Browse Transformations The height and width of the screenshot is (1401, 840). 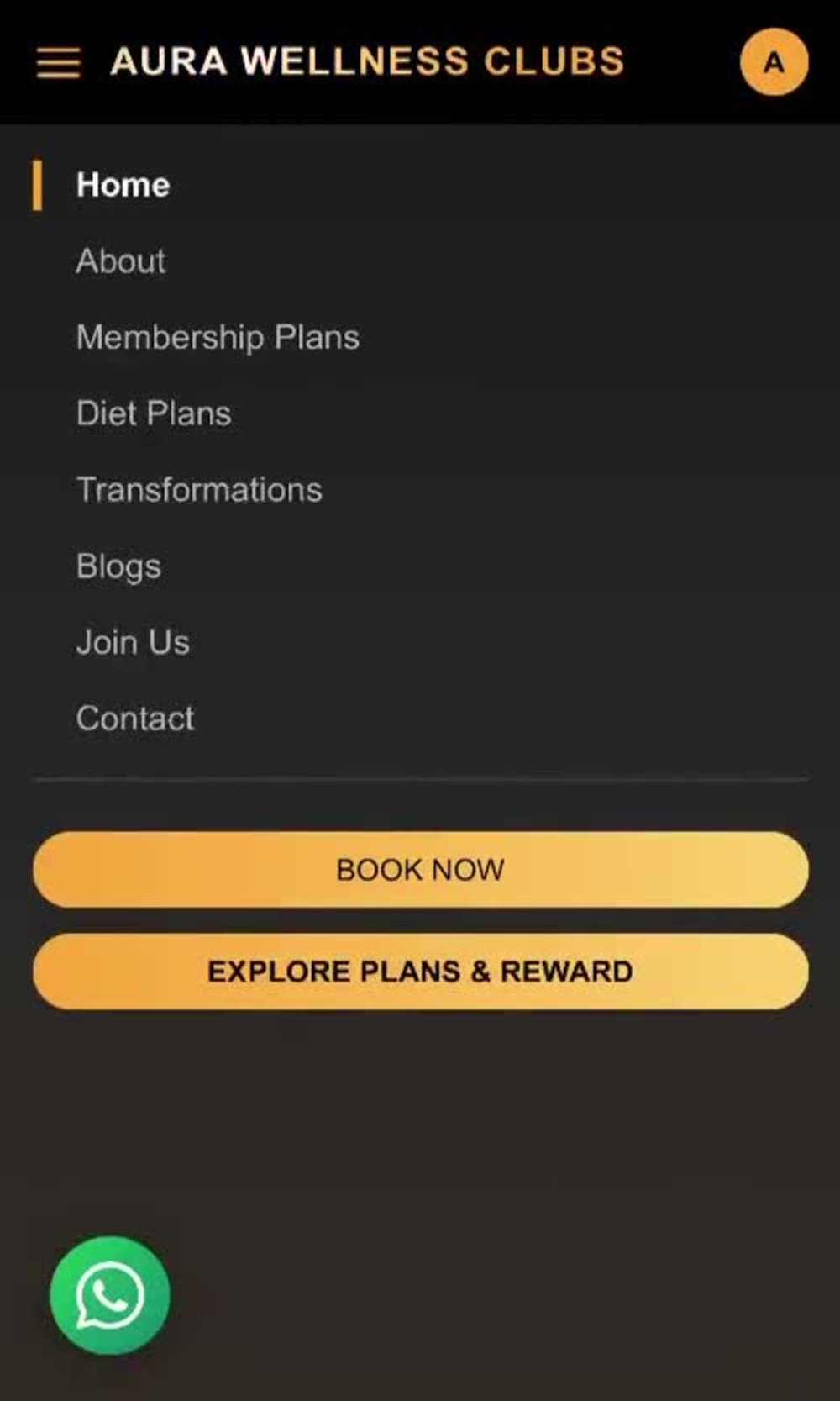click(199, 490)
